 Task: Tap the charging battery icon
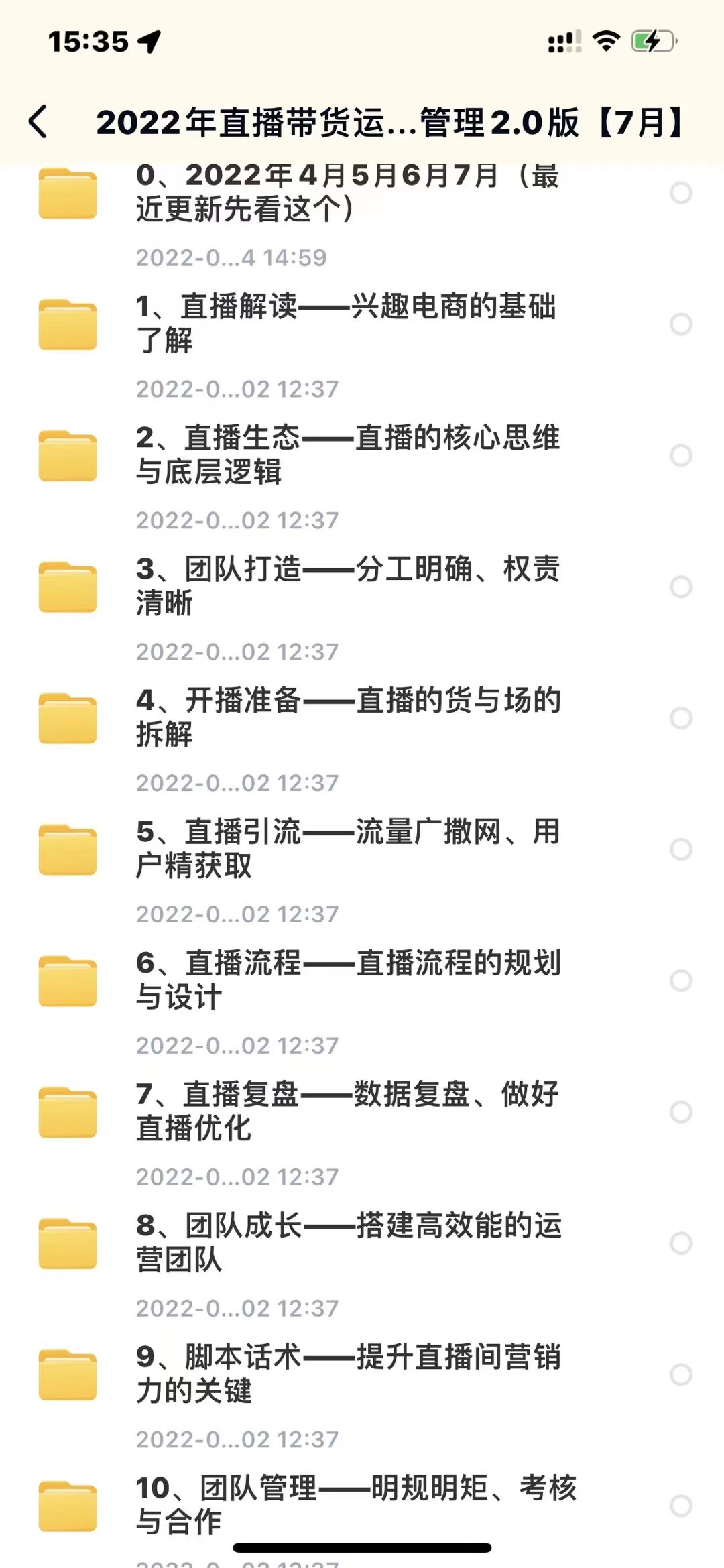652,42
